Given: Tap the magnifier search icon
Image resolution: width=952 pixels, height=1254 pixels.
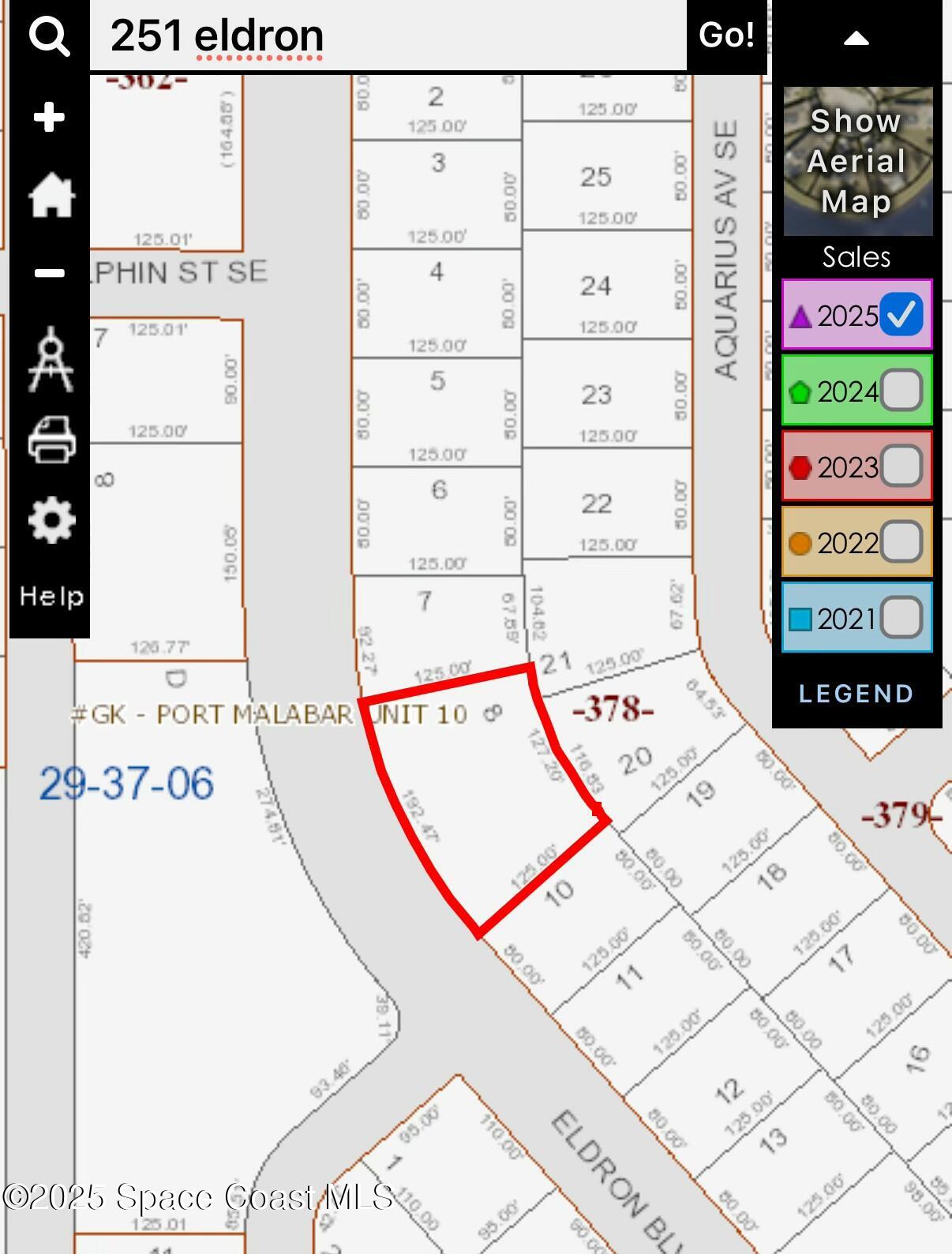Looking at the screenshot, I should [x=49, y=36].
